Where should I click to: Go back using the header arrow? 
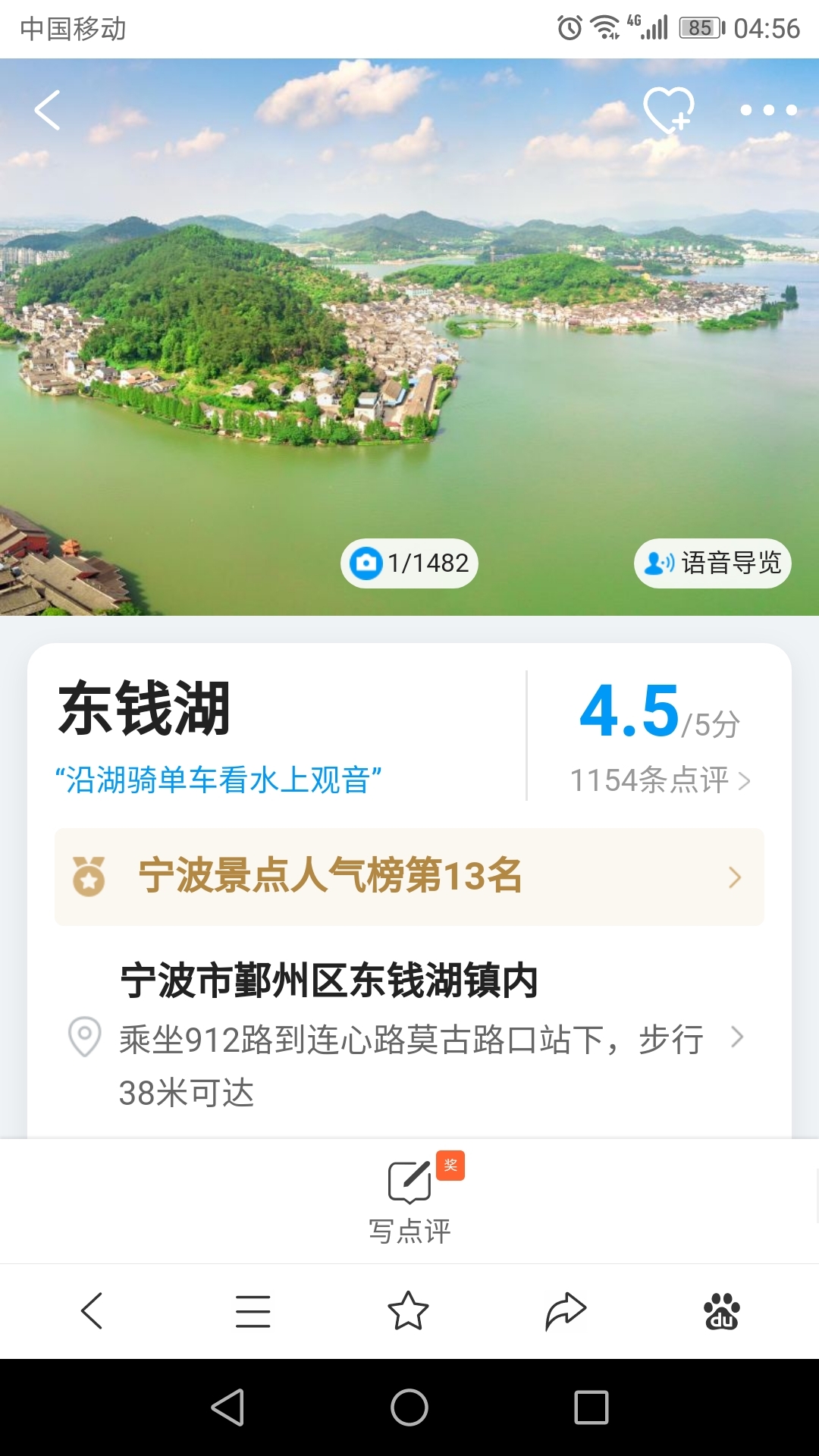pos(47,111)
